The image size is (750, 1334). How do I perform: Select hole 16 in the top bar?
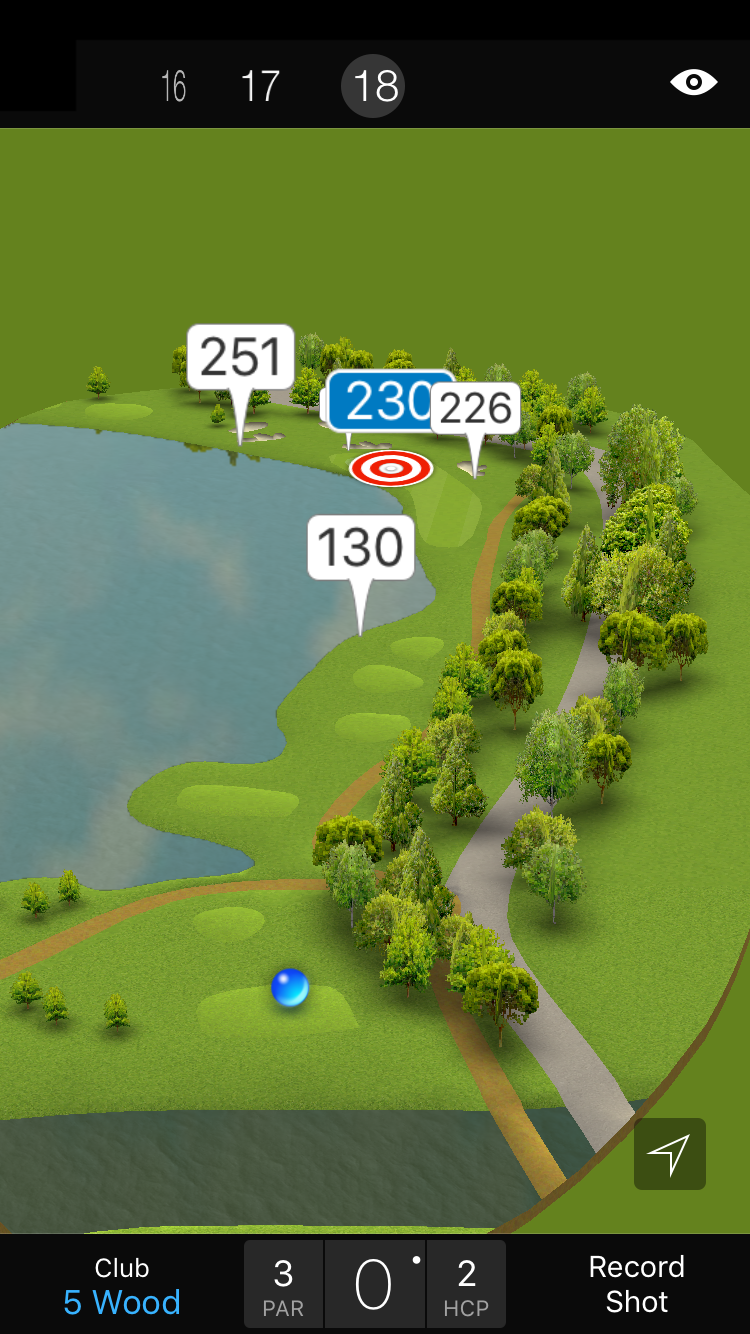click(173, 86)
